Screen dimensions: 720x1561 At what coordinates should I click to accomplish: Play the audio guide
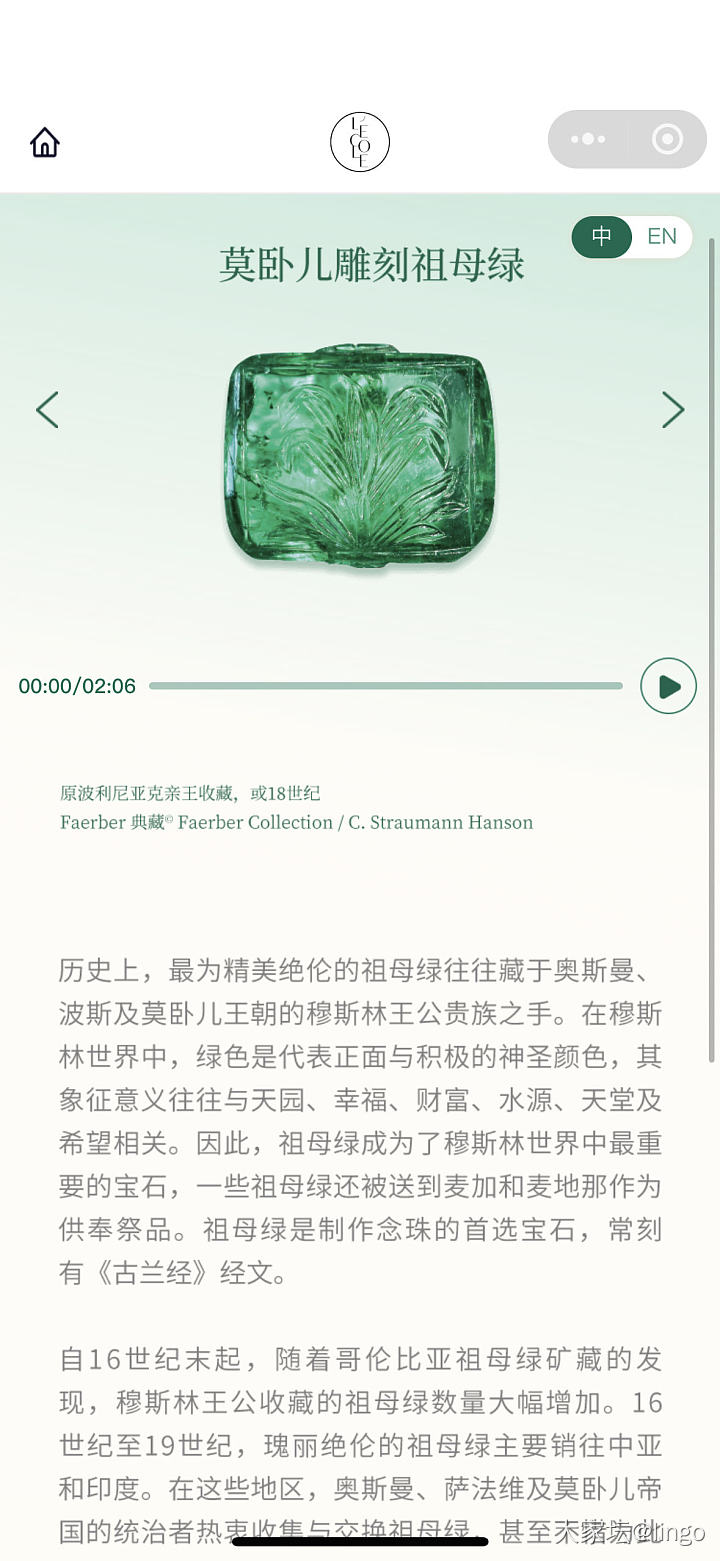(x=668, y=686)
